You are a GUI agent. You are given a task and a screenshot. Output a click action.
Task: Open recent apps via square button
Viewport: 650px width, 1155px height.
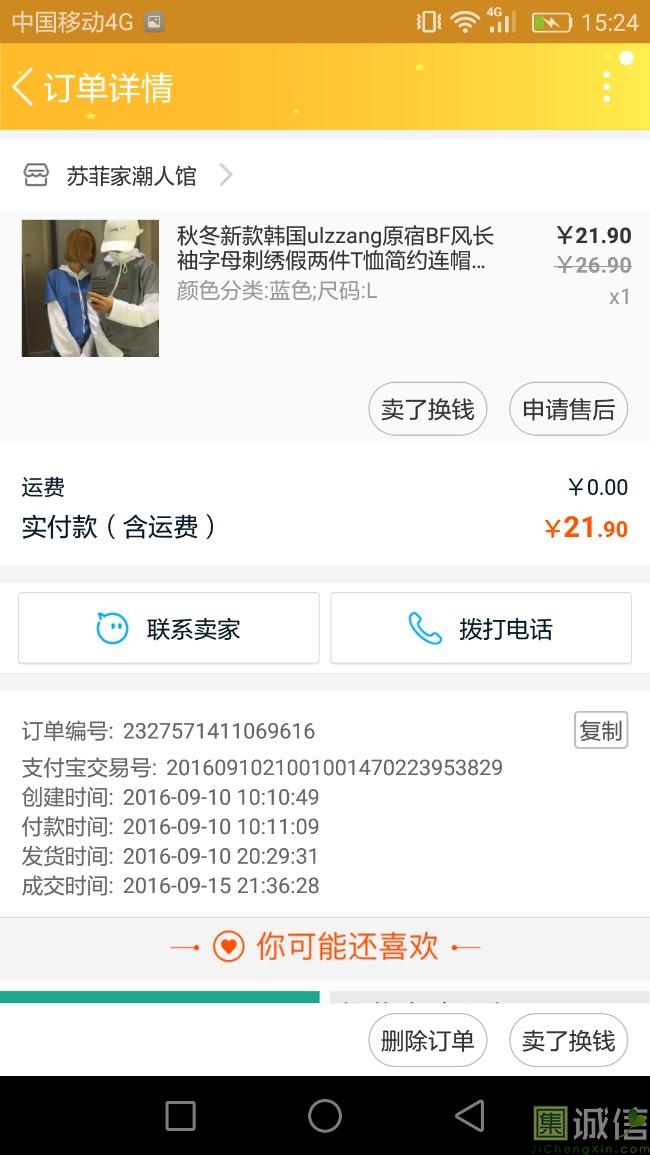tap(181, 1115)
